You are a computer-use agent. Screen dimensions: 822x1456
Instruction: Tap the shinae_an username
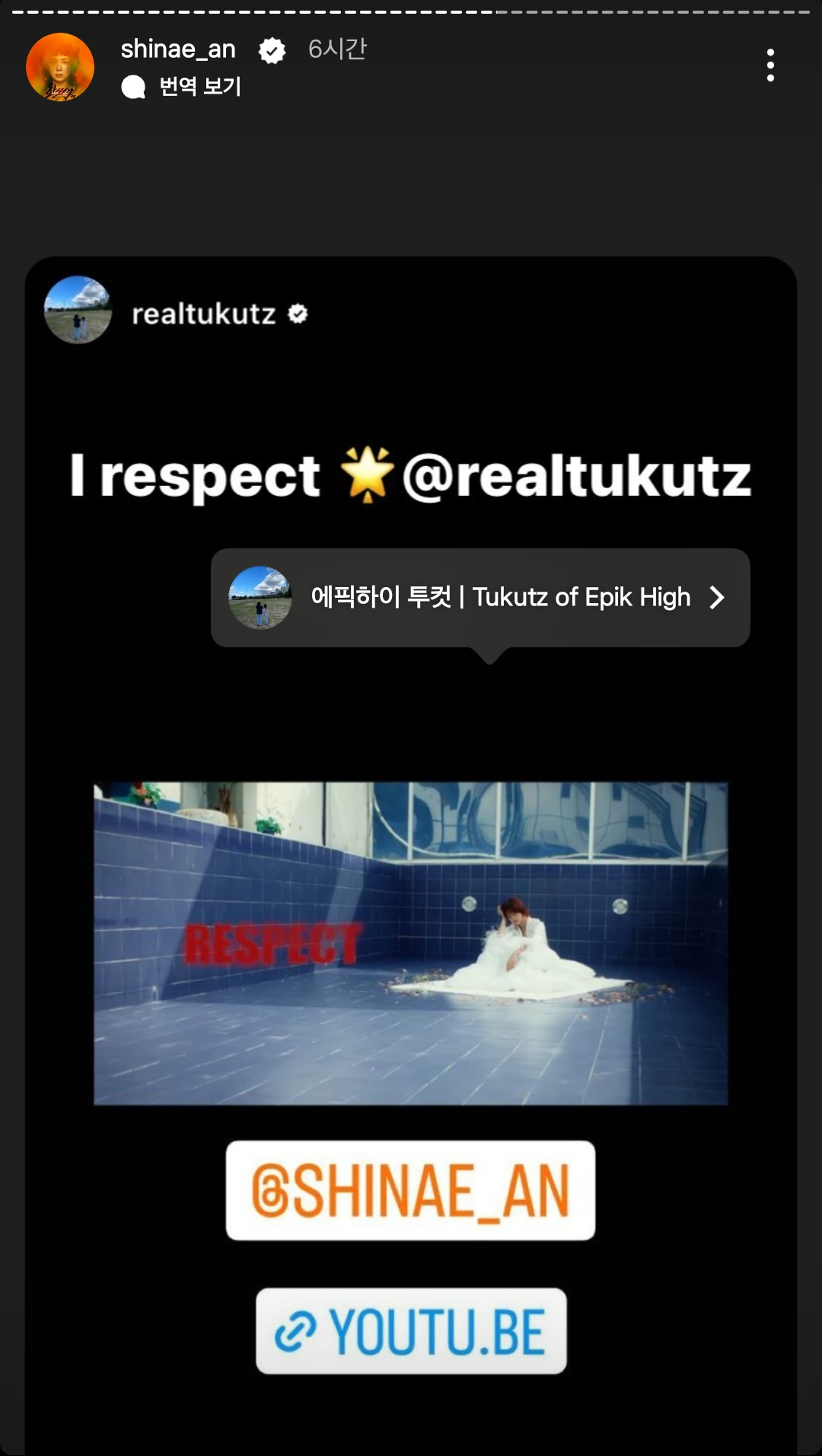(178, 49)
